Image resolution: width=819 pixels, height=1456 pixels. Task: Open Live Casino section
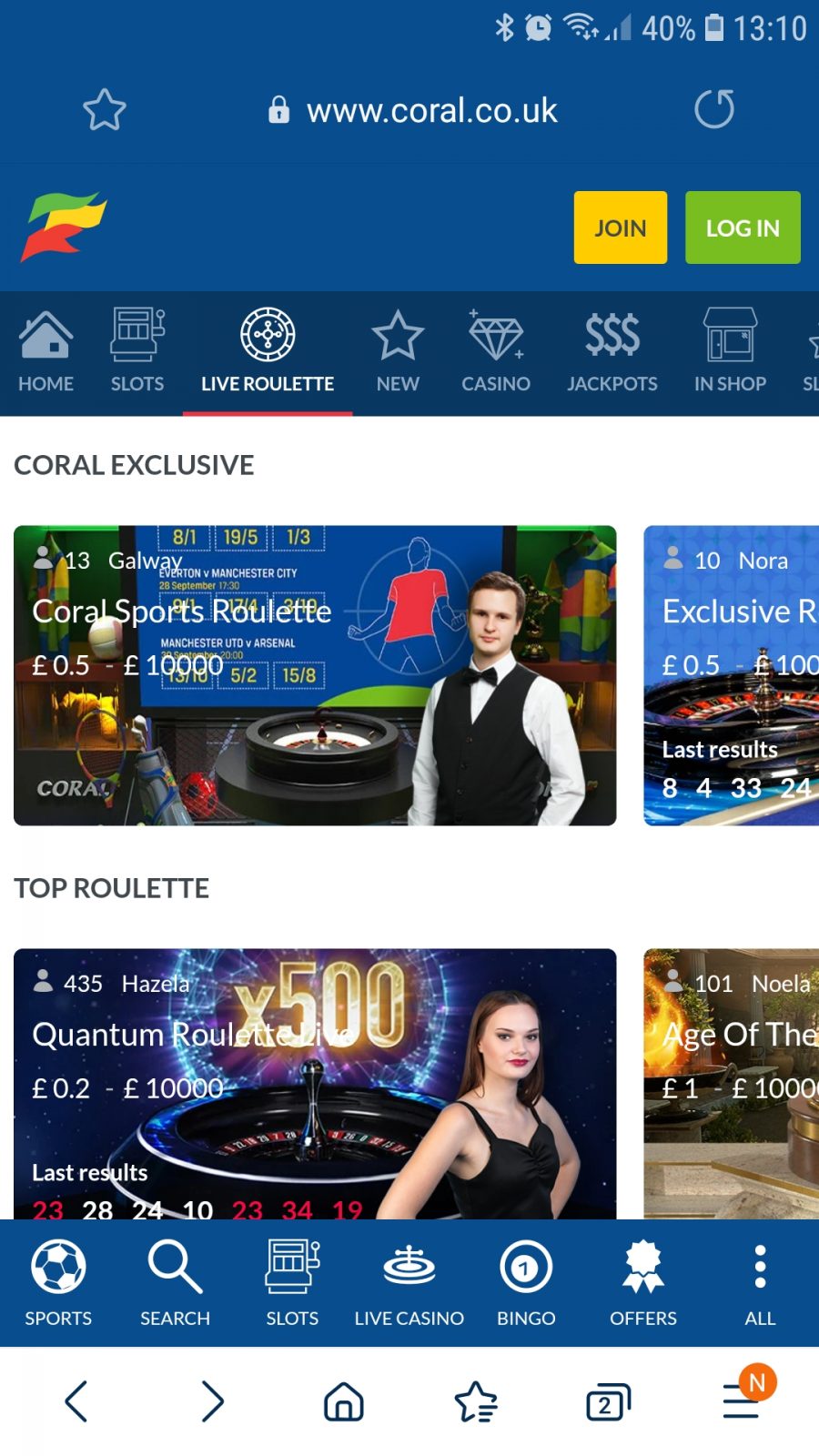point(409,1283)
